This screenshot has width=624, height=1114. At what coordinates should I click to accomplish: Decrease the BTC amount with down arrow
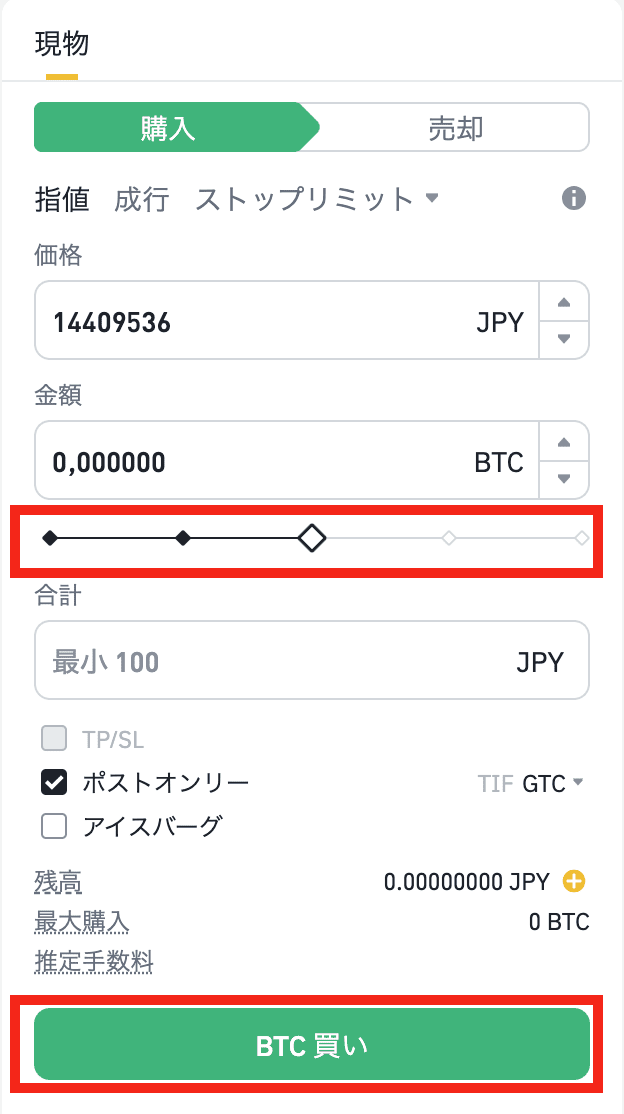pyautogui.click(x=564, y=479)
